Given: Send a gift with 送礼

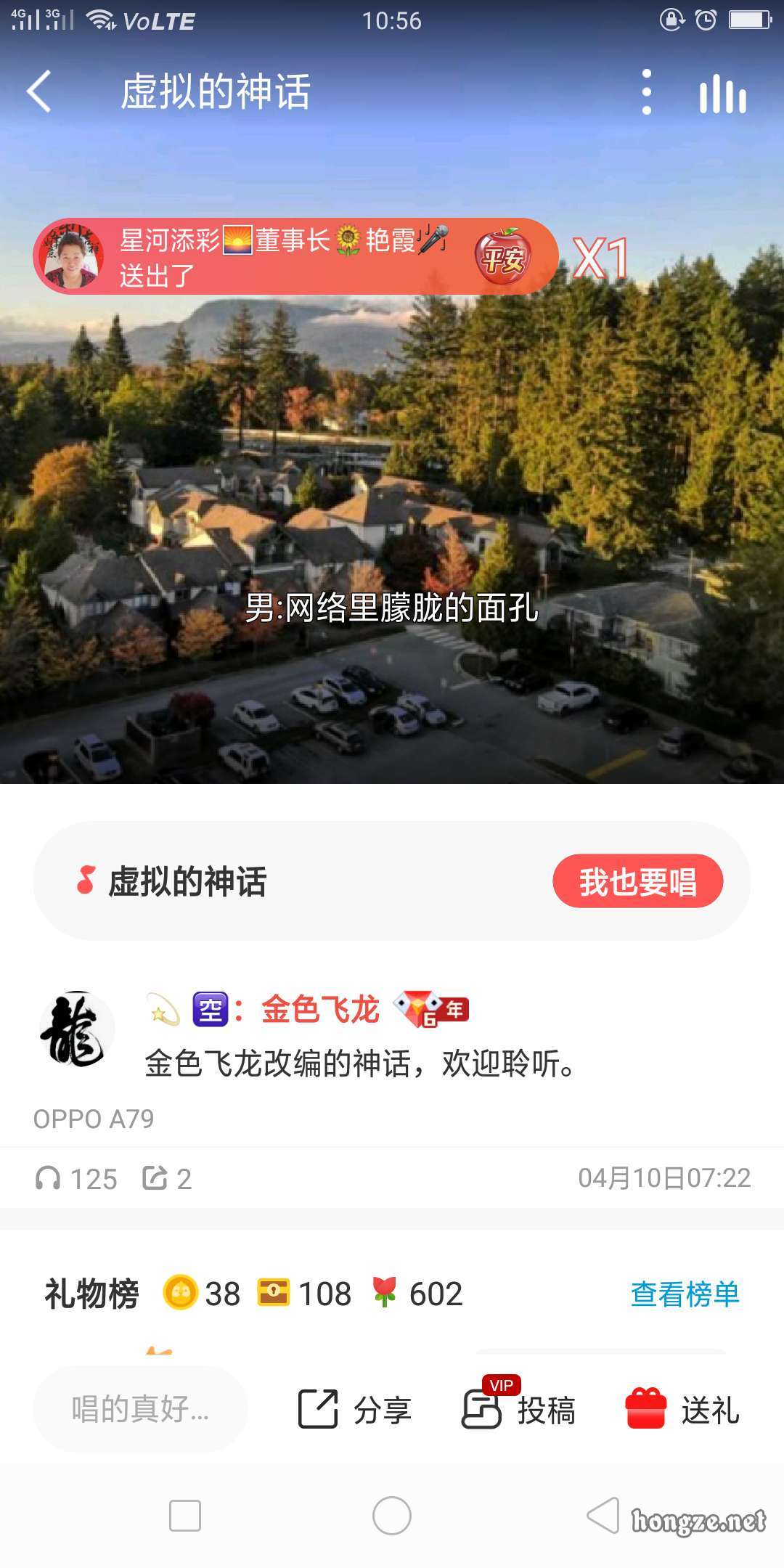Looking at the screenshot, I should (682, 1409).
